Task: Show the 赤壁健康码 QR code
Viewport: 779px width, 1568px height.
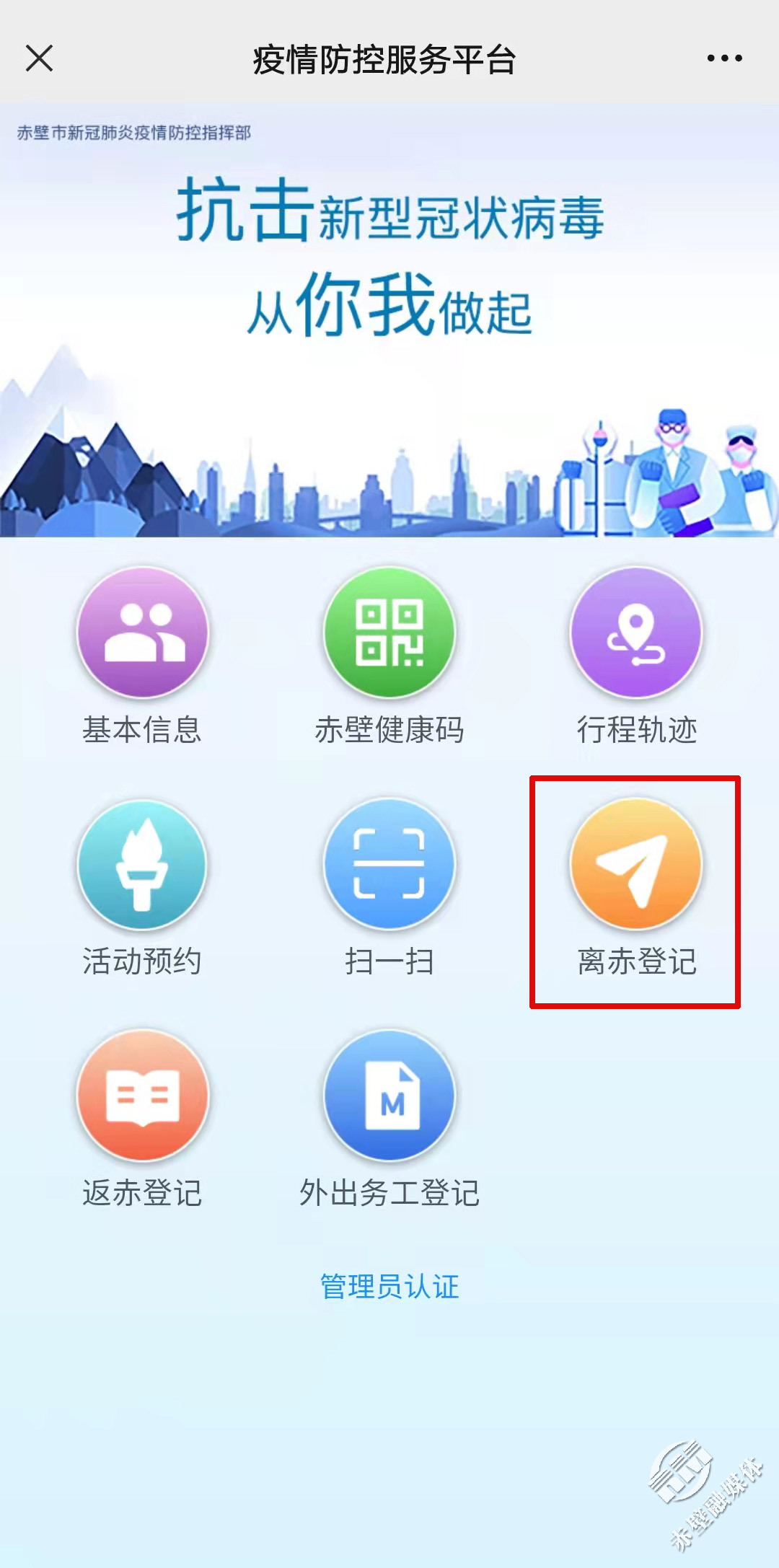Action: click(389, 633)
